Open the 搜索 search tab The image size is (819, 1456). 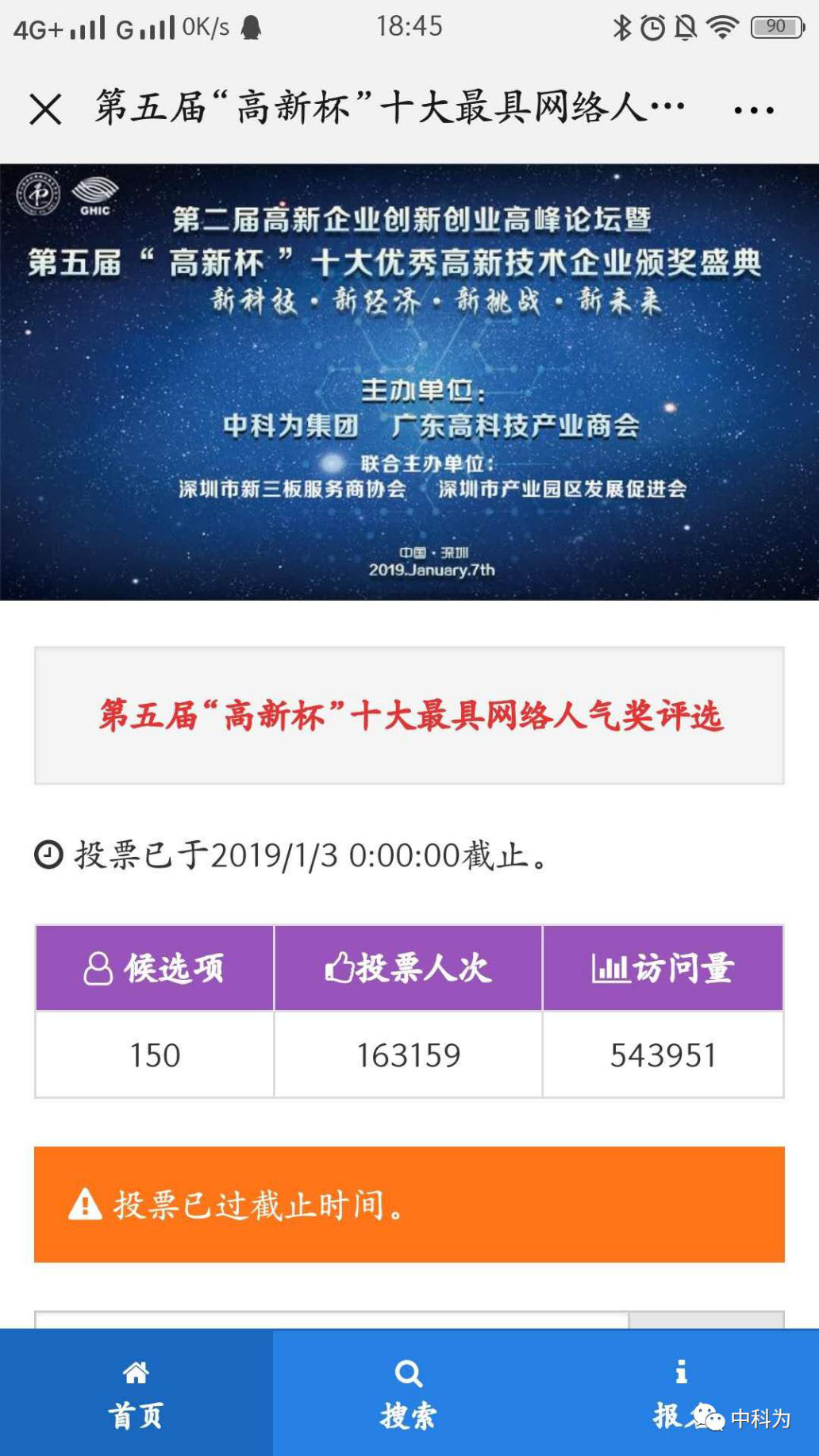(x=409, y=1393)
